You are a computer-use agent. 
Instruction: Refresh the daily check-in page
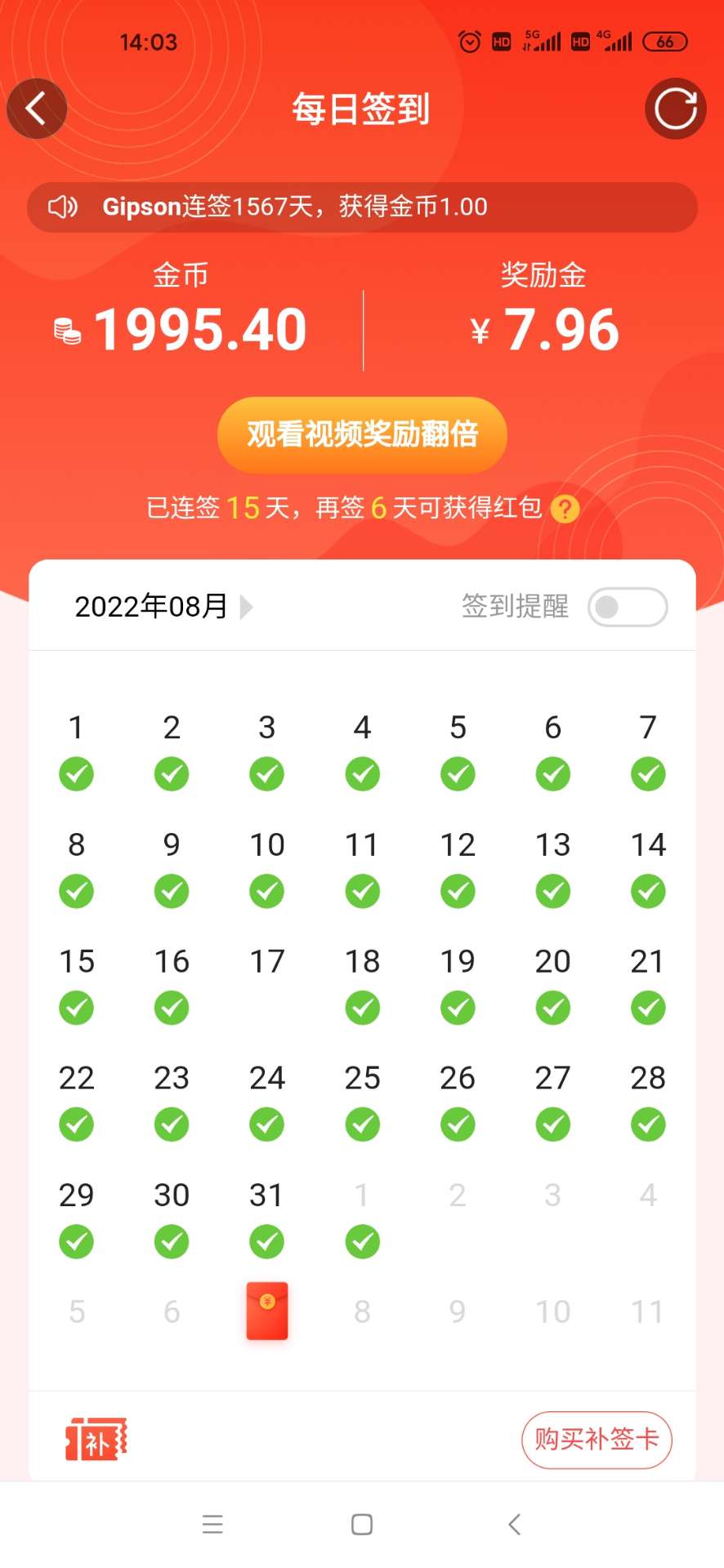point(676,109)
